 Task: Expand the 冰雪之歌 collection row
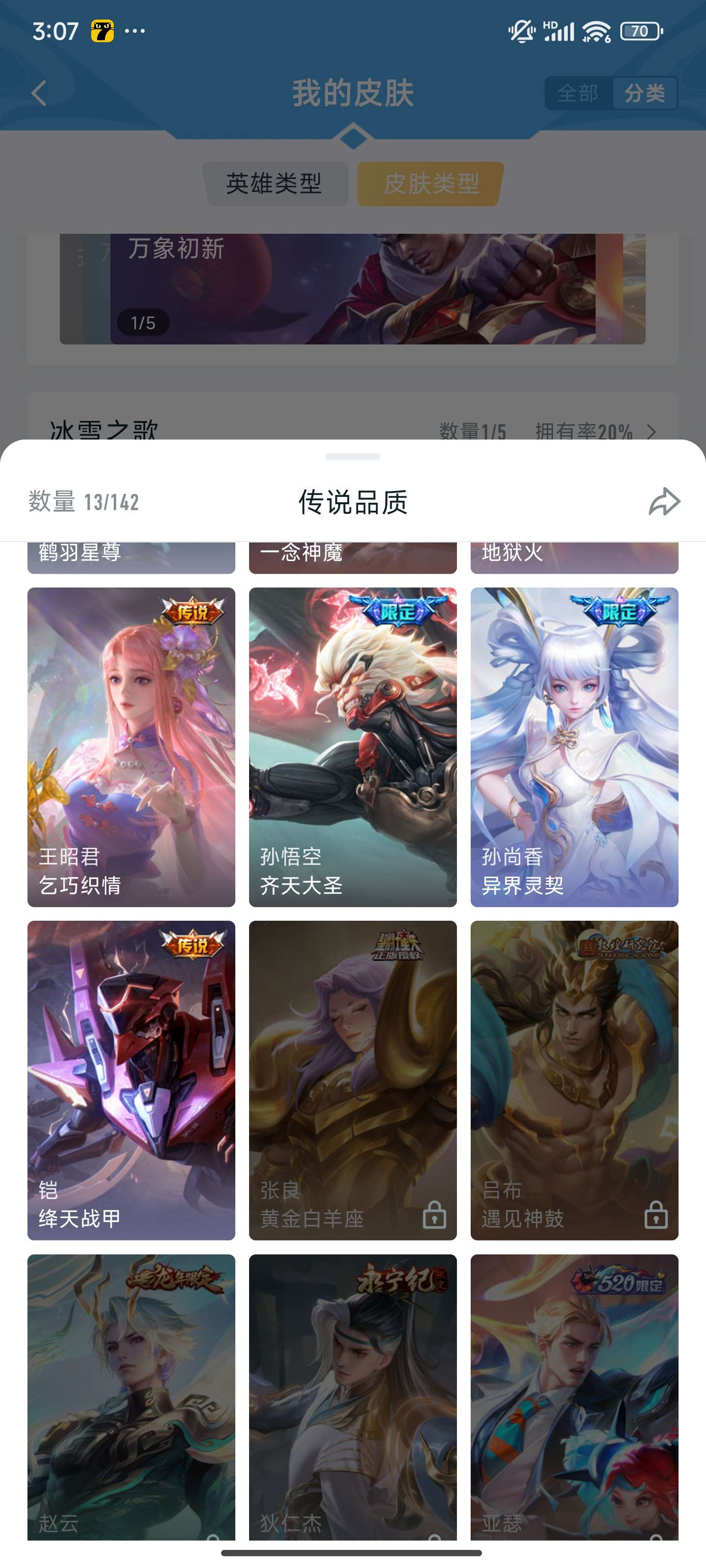pos(651,431)
